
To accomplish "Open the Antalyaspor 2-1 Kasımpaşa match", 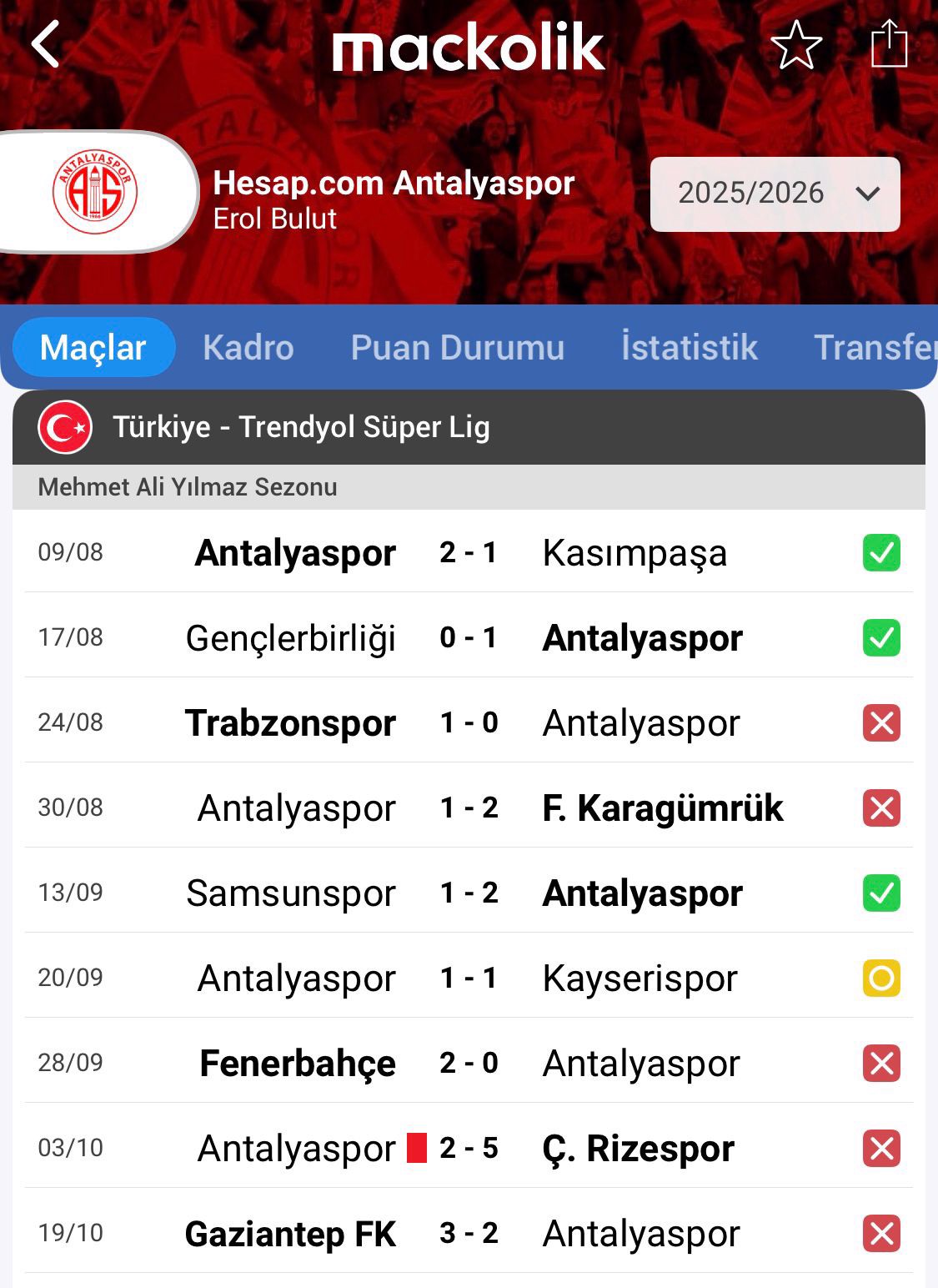I will pyautogui.click(x=469, y=552).
